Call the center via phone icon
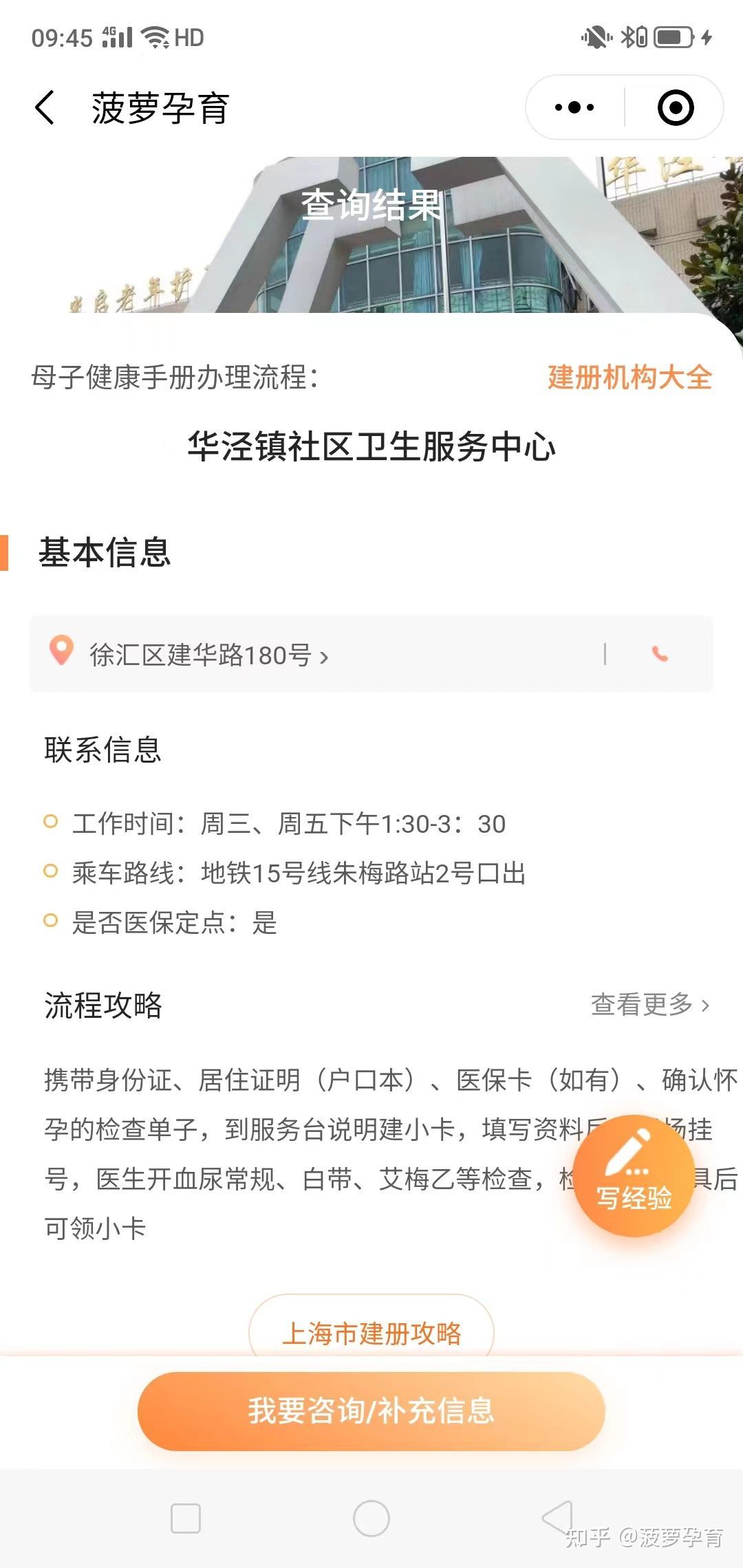Screen dimensions: 743x1568 pos(660,654)
